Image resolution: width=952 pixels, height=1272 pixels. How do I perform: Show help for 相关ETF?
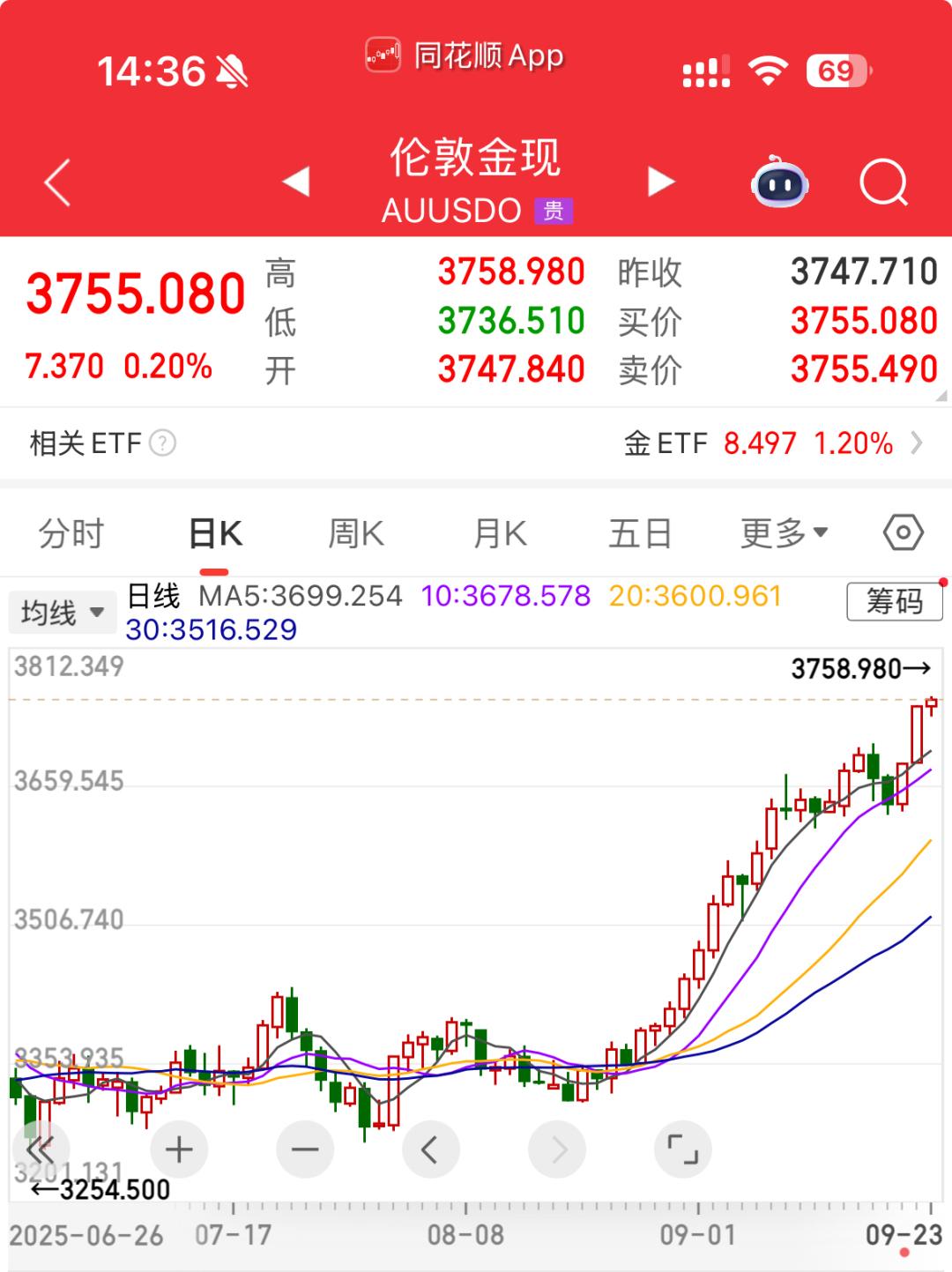pyautogui.click(x=163, y=443)
